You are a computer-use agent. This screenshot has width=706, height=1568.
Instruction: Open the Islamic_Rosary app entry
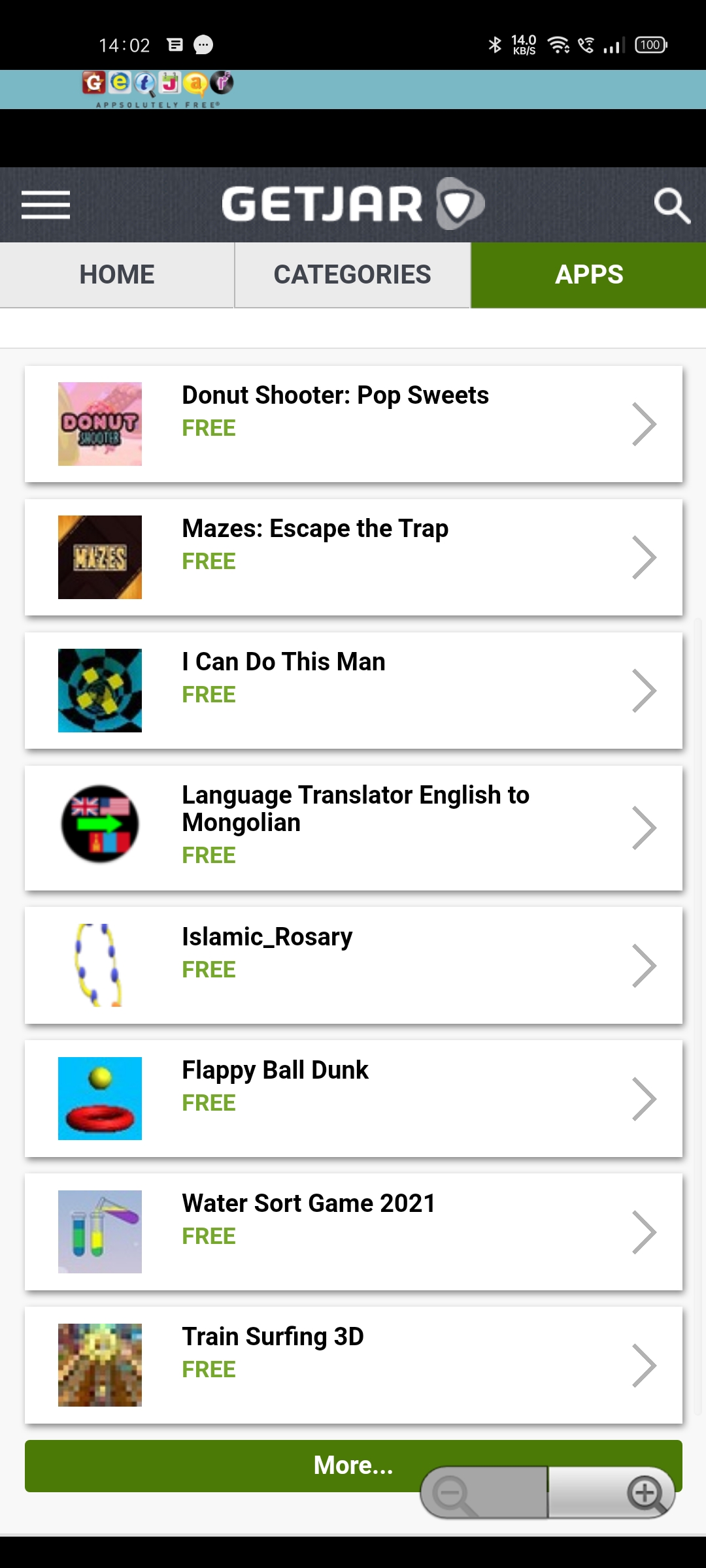point(353,965)
